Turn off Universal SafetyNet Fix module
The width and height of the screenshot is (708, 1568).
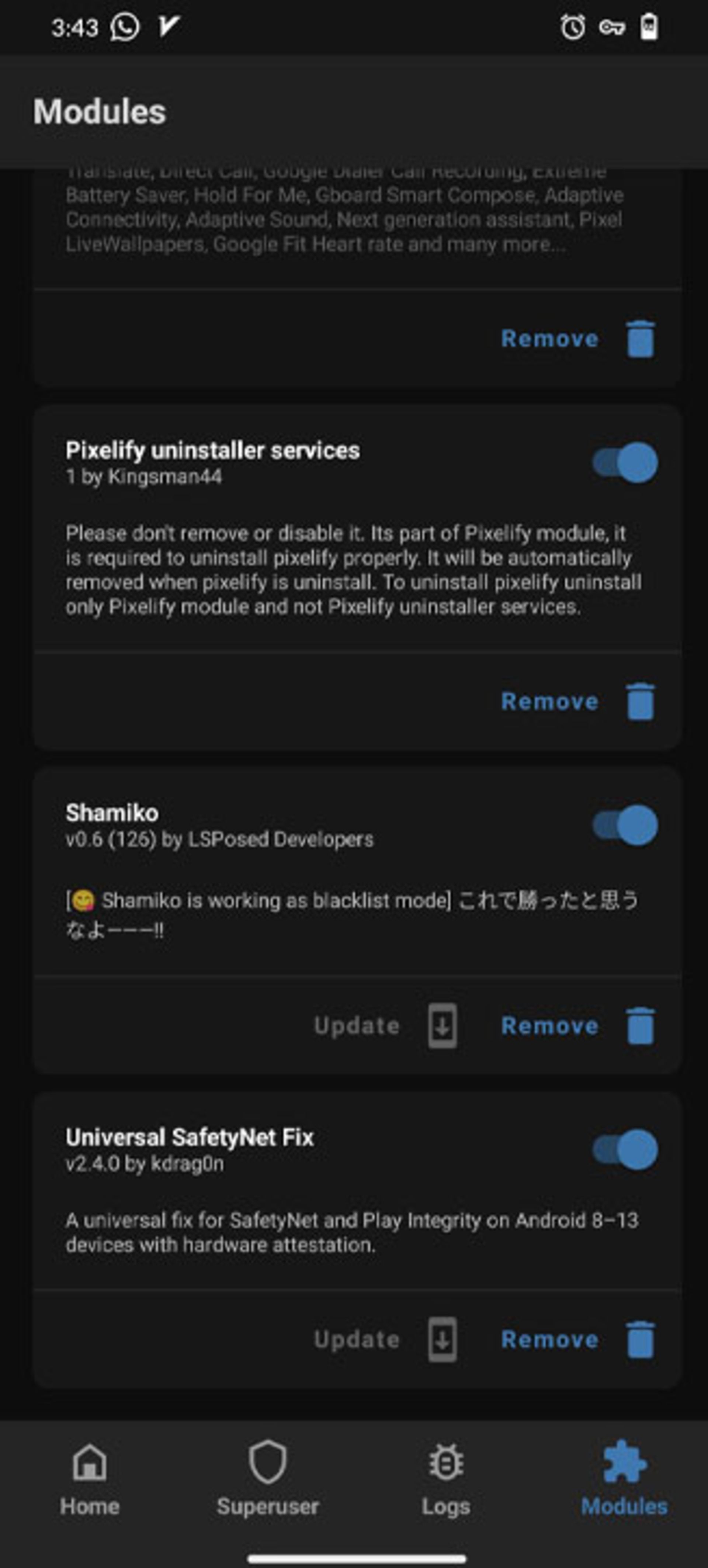coord(625,1150)
